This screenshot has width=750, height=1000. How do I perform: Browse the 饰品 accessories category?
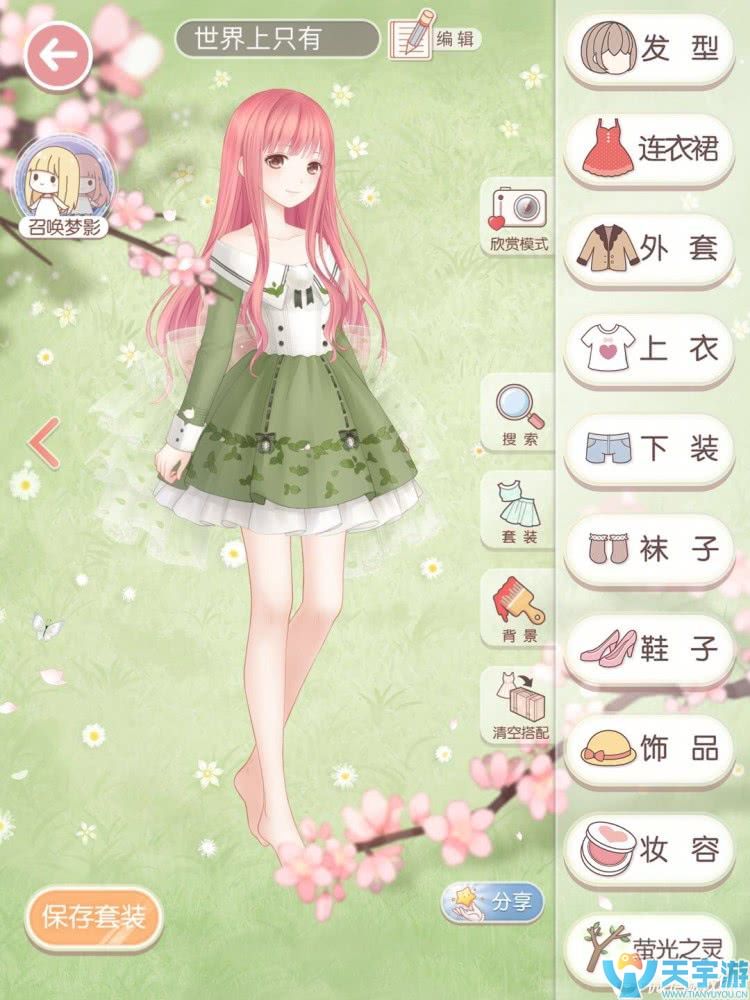click(654, 748)
